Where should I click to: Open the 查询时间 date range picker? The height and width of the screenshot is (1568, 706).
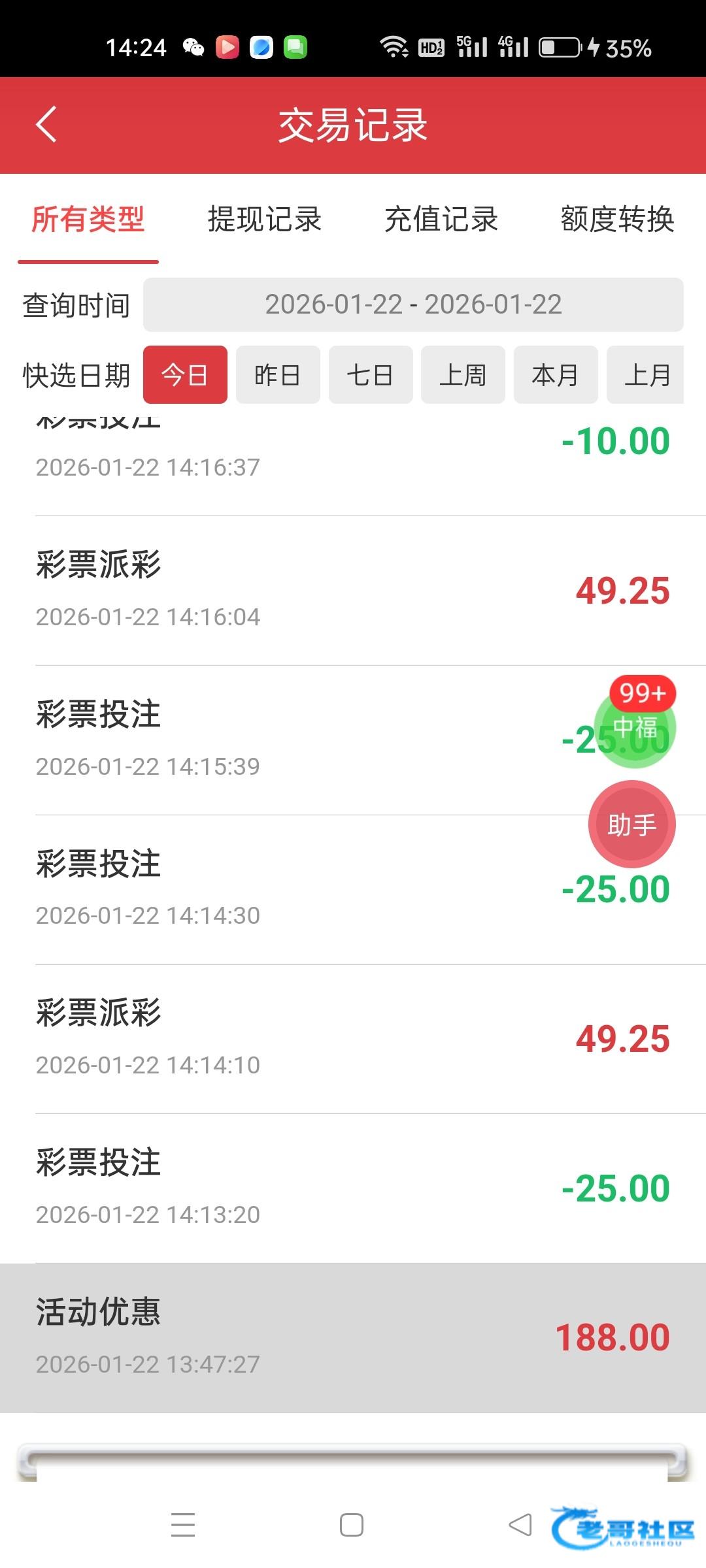413,305
